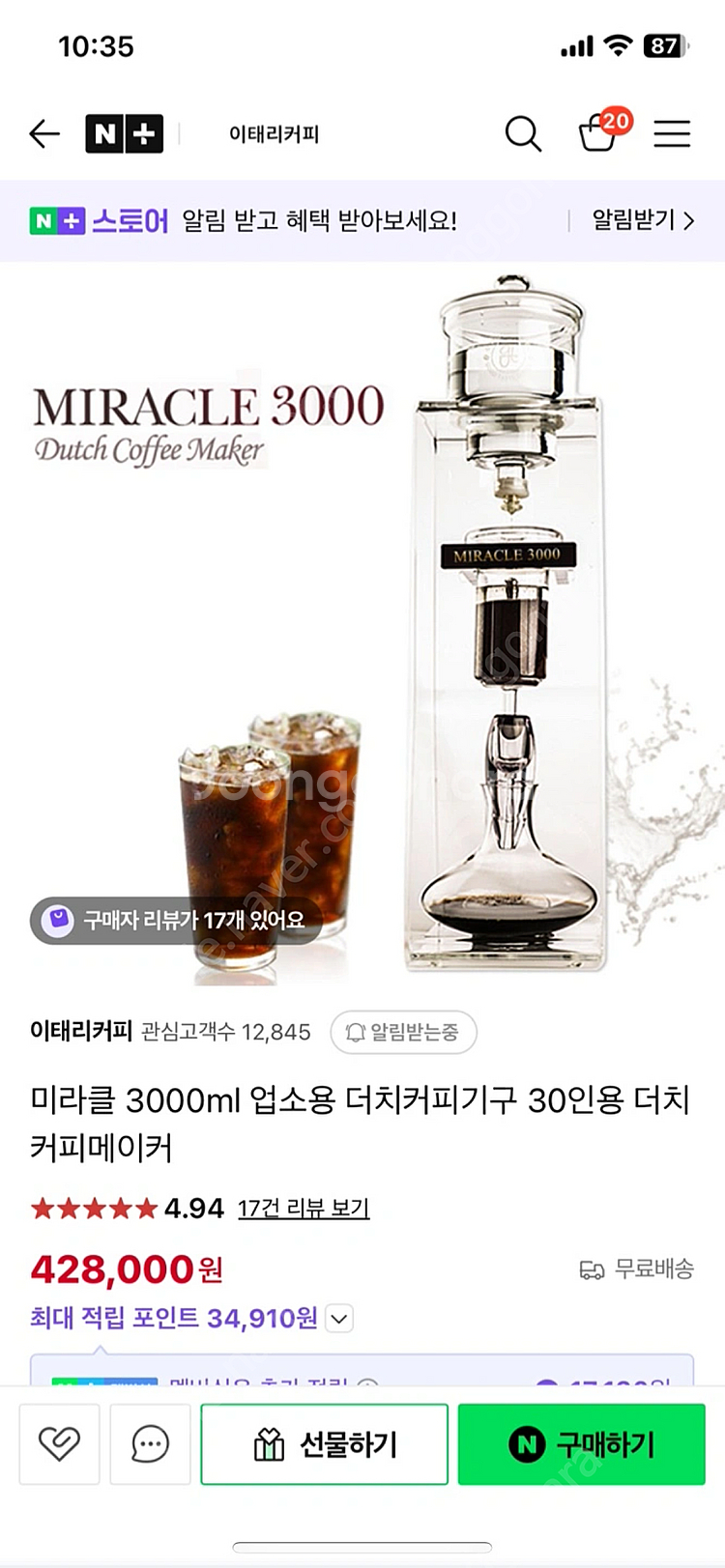Open the hamburger menu
725x1568 pixels.
pos(672,133)
